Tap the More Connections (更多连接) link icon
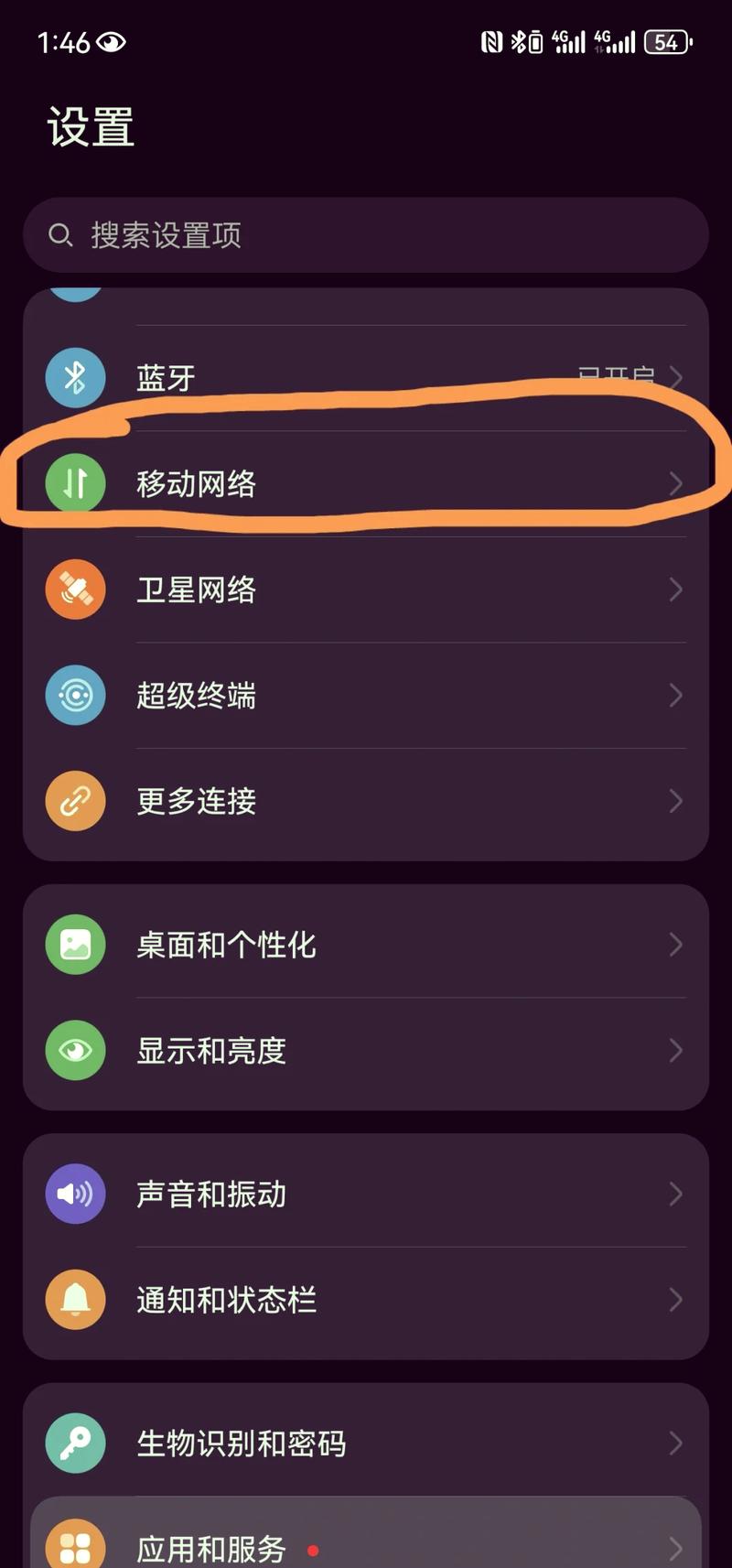Screen dimensions: 732x1568 [75, 801]
